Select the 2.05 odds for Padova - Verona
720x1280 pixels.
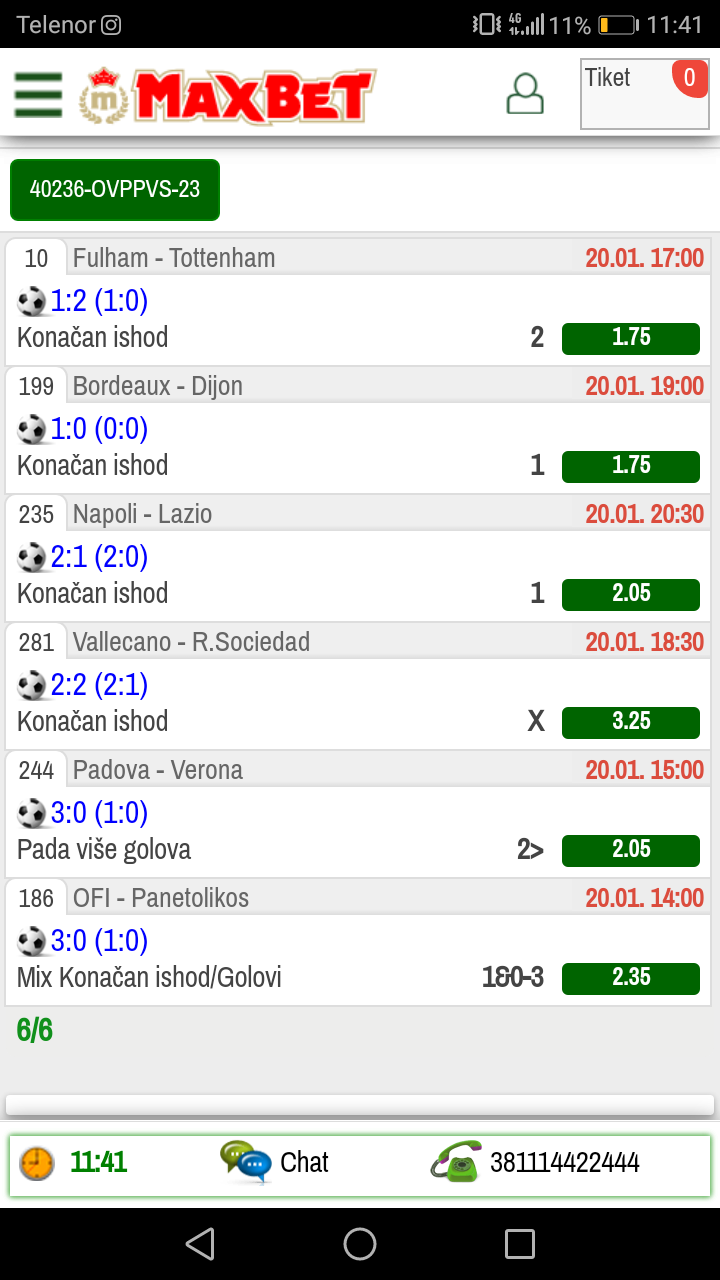click(x=631, y=850)
